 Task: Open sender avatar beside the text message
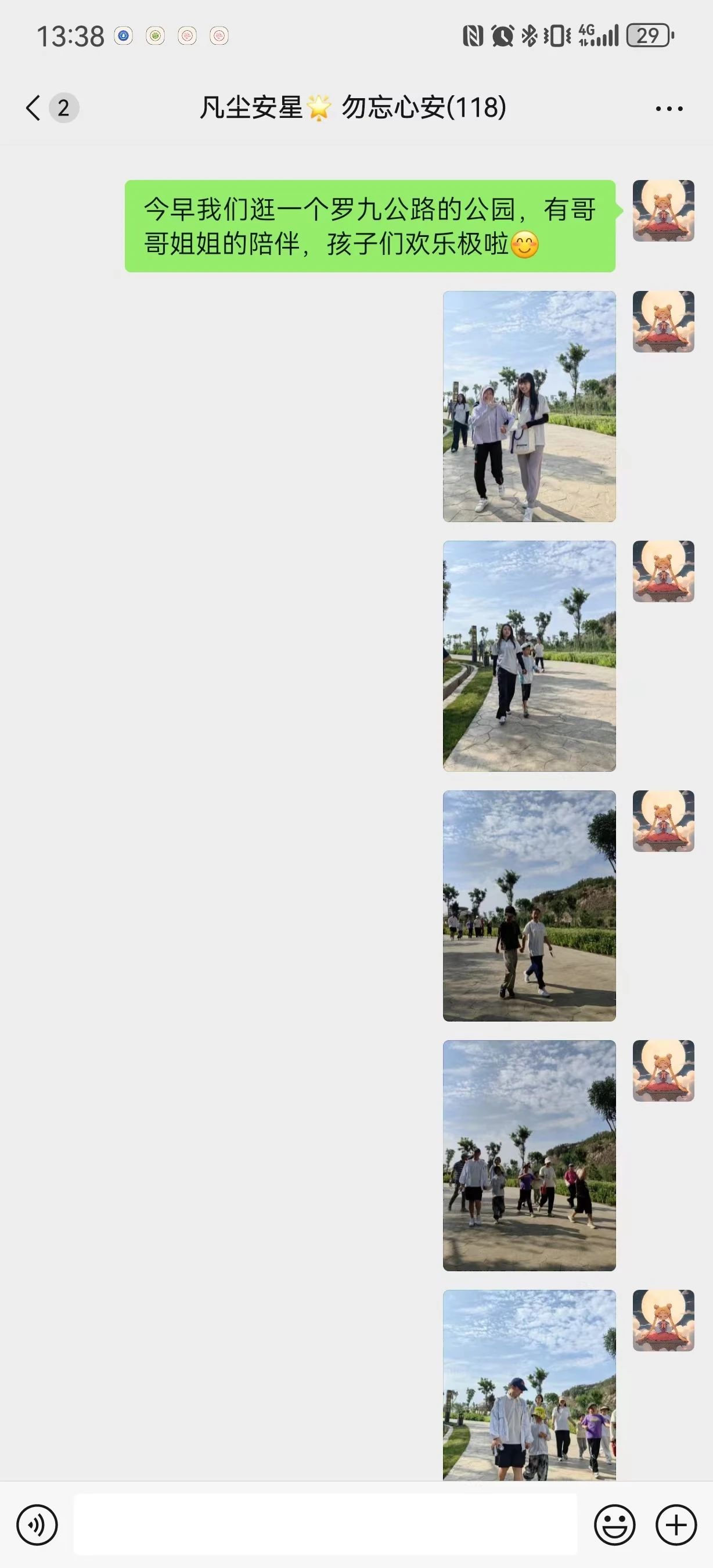tap(663, 211)
